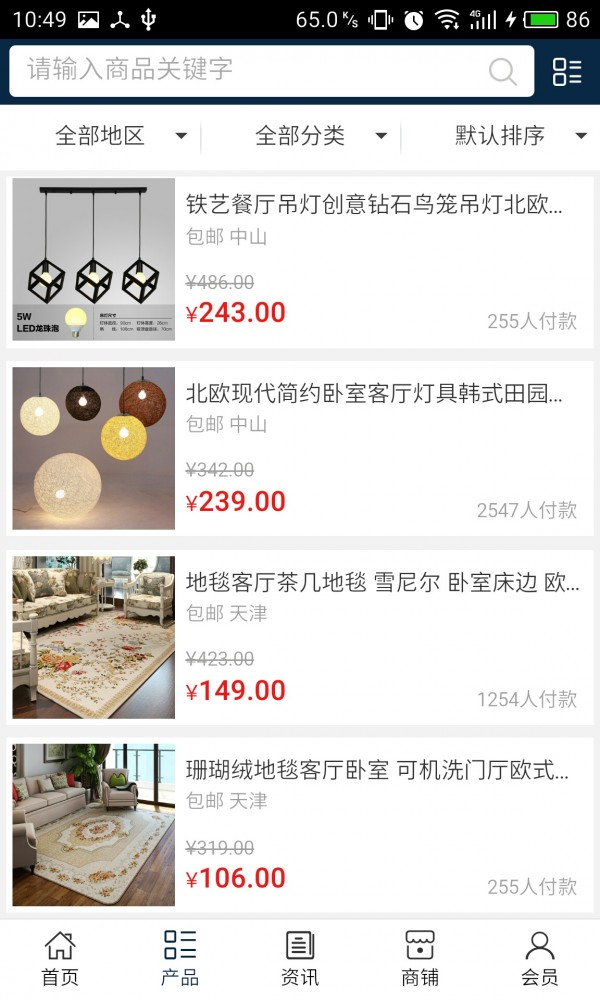Expand the 全部地区 region dropdown
Screen dimensions: 600x1000
[x=120, y=136]
